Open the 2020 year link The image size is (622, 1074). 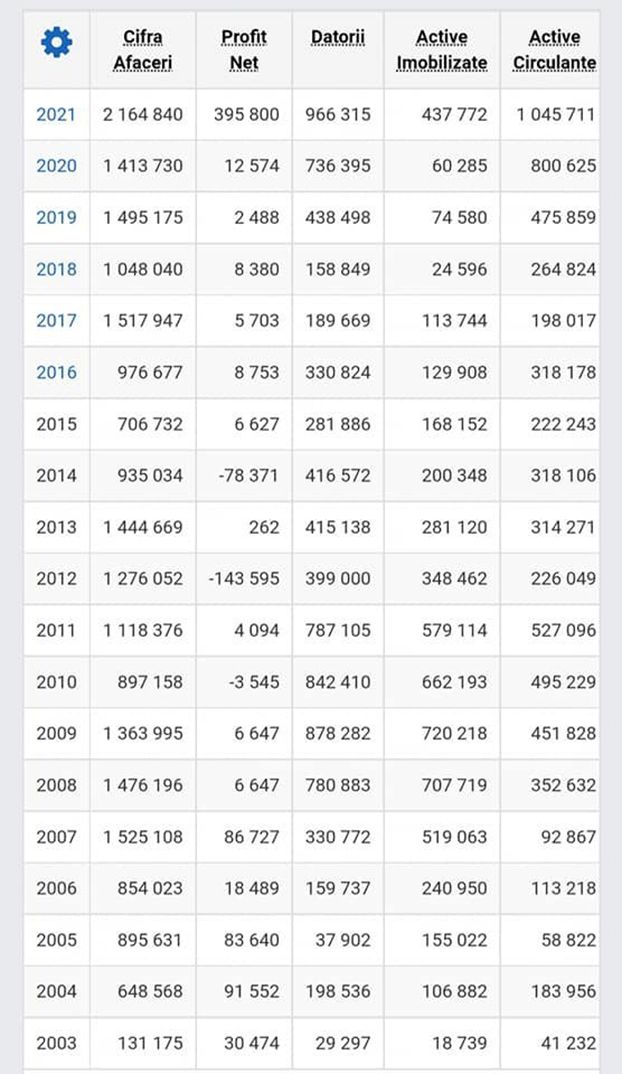(x=56, y=166)
